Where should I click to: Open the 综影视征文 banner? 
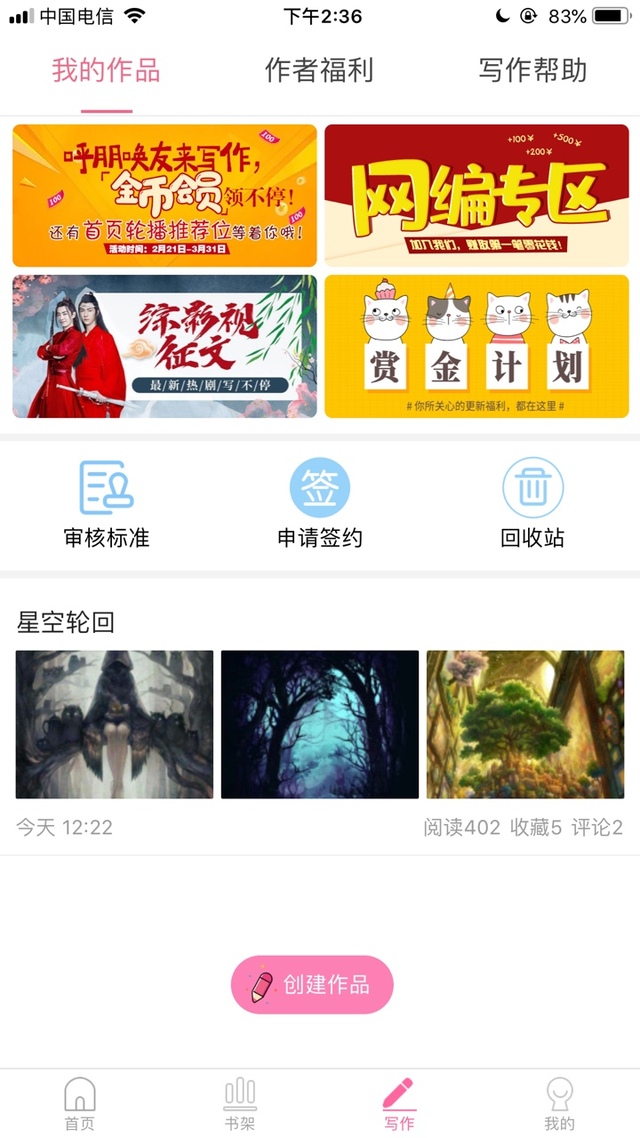(x=165, y=346)
